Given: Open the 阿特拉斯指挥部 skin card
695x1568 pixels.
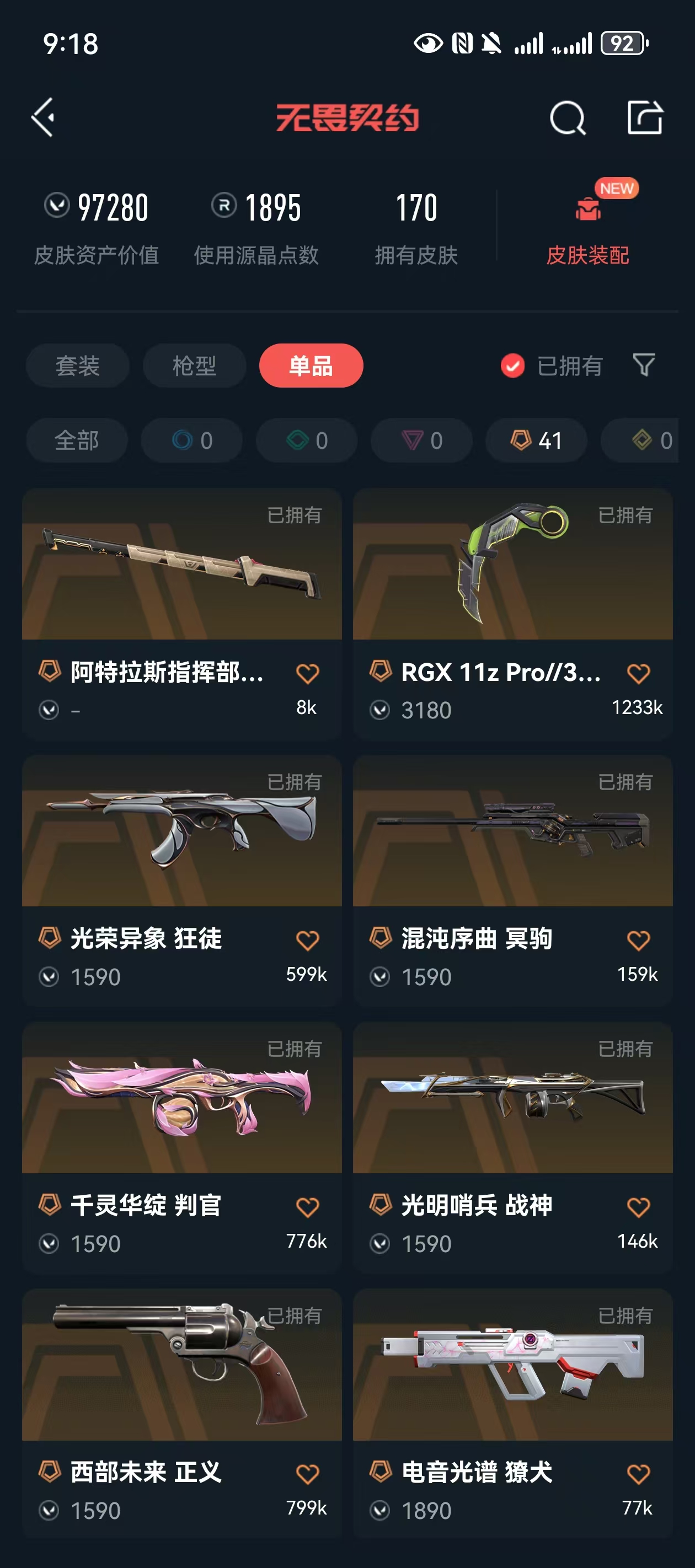Looking at the screenshot, I should click(x=181, y=614).
